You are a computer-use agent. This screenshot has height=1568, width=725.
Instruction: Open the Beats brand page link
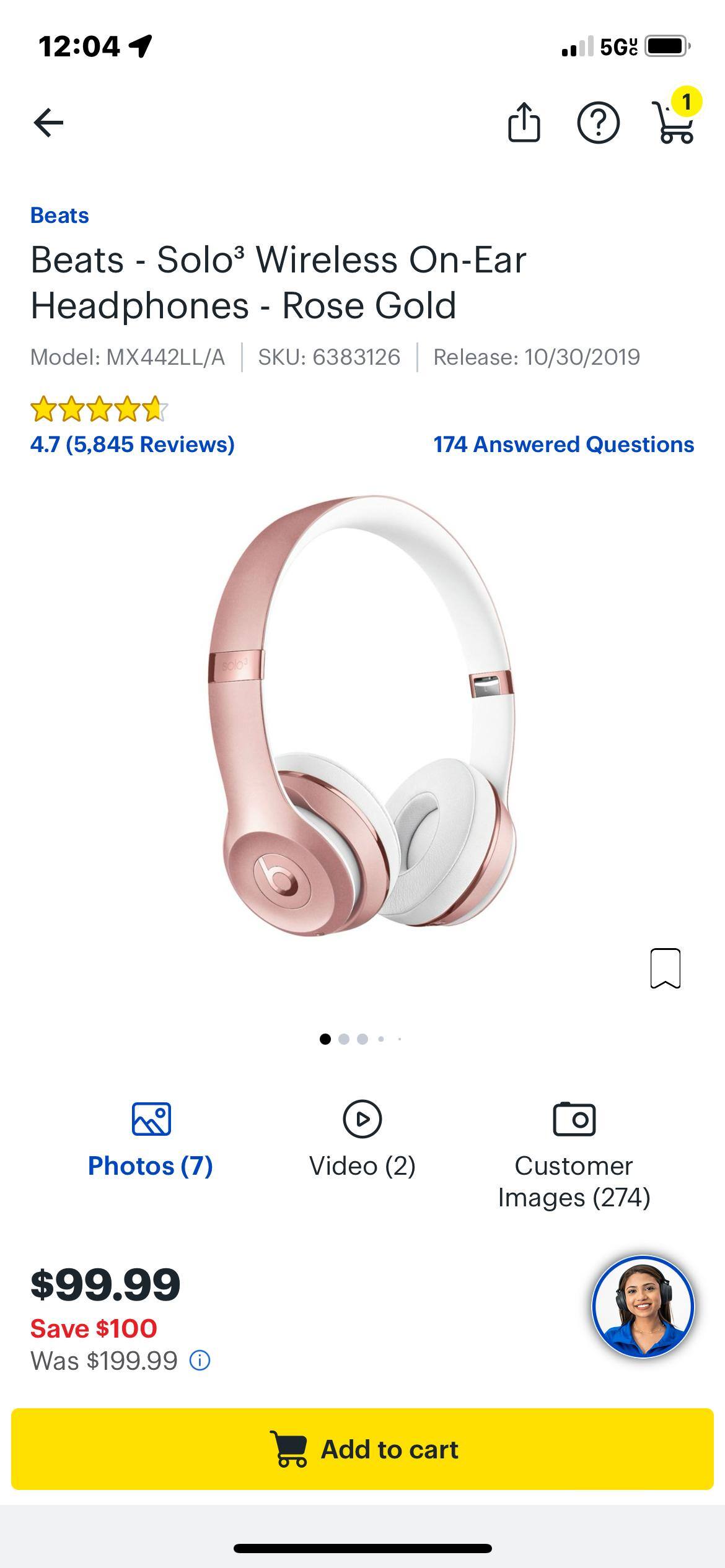coord(60,216)
